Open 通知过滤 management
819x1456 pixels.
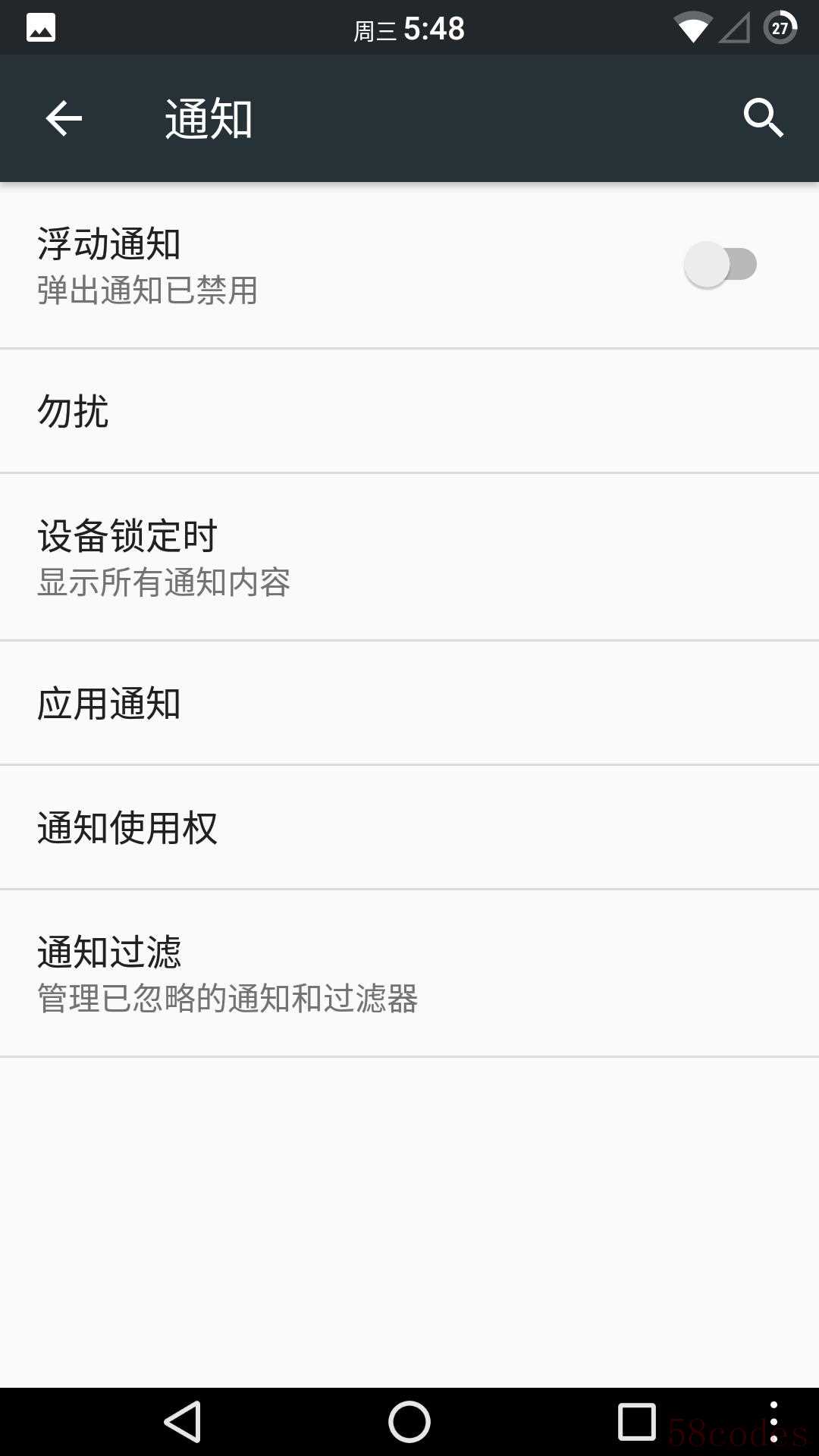[x=409, y=973]
